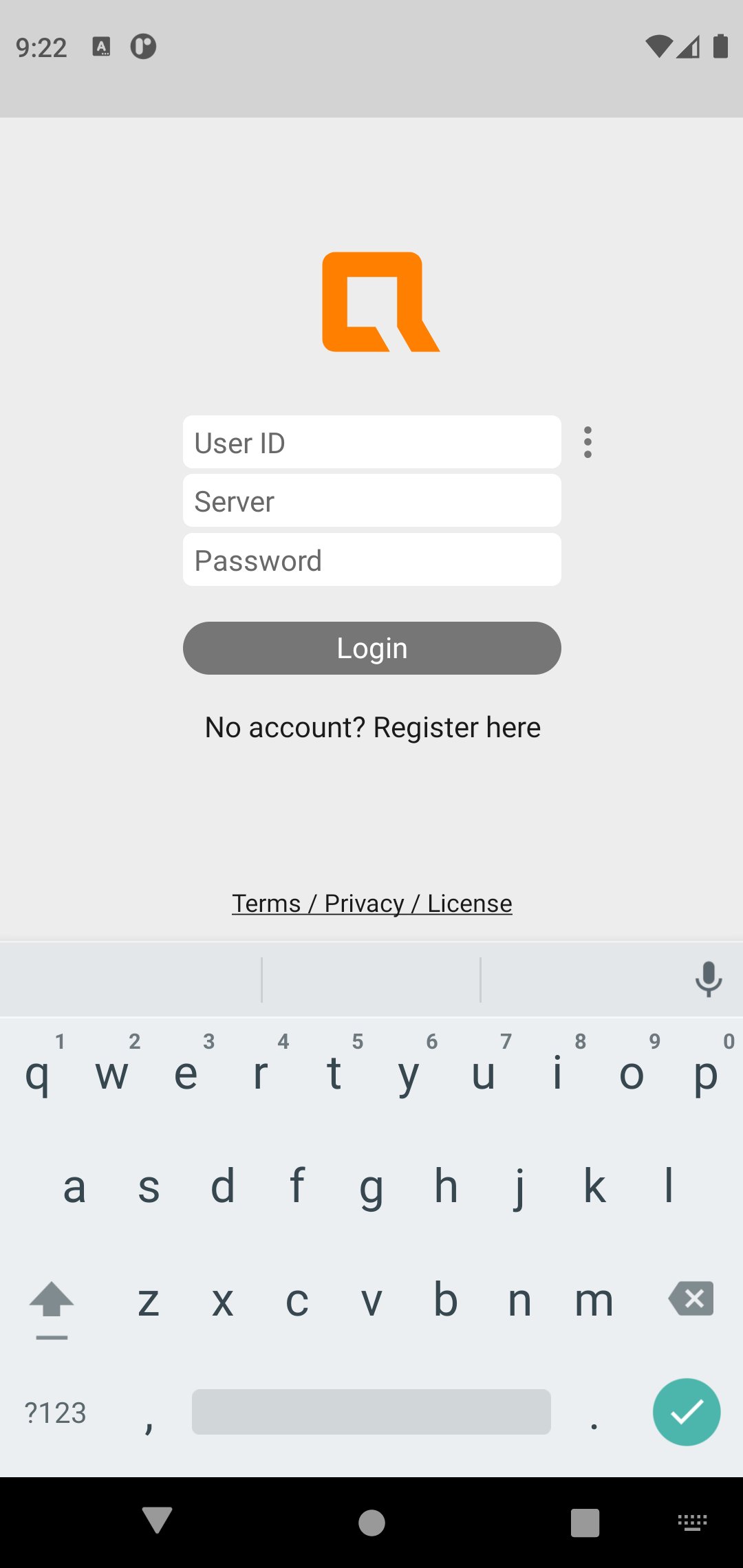Switch to the symbols keyboard with ?123
Screen dimensions: 743x1568
[55, 1411]
